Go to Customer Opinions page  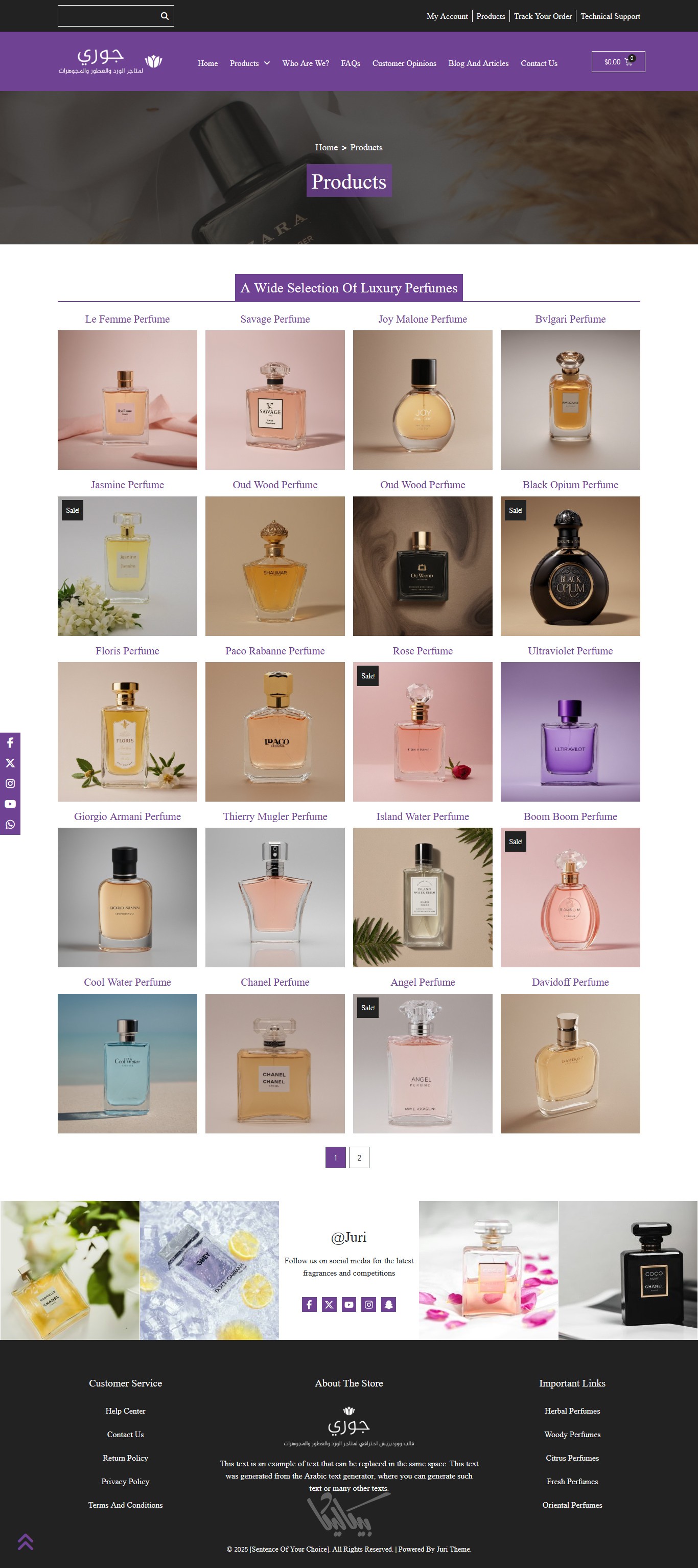coord(404,63)
